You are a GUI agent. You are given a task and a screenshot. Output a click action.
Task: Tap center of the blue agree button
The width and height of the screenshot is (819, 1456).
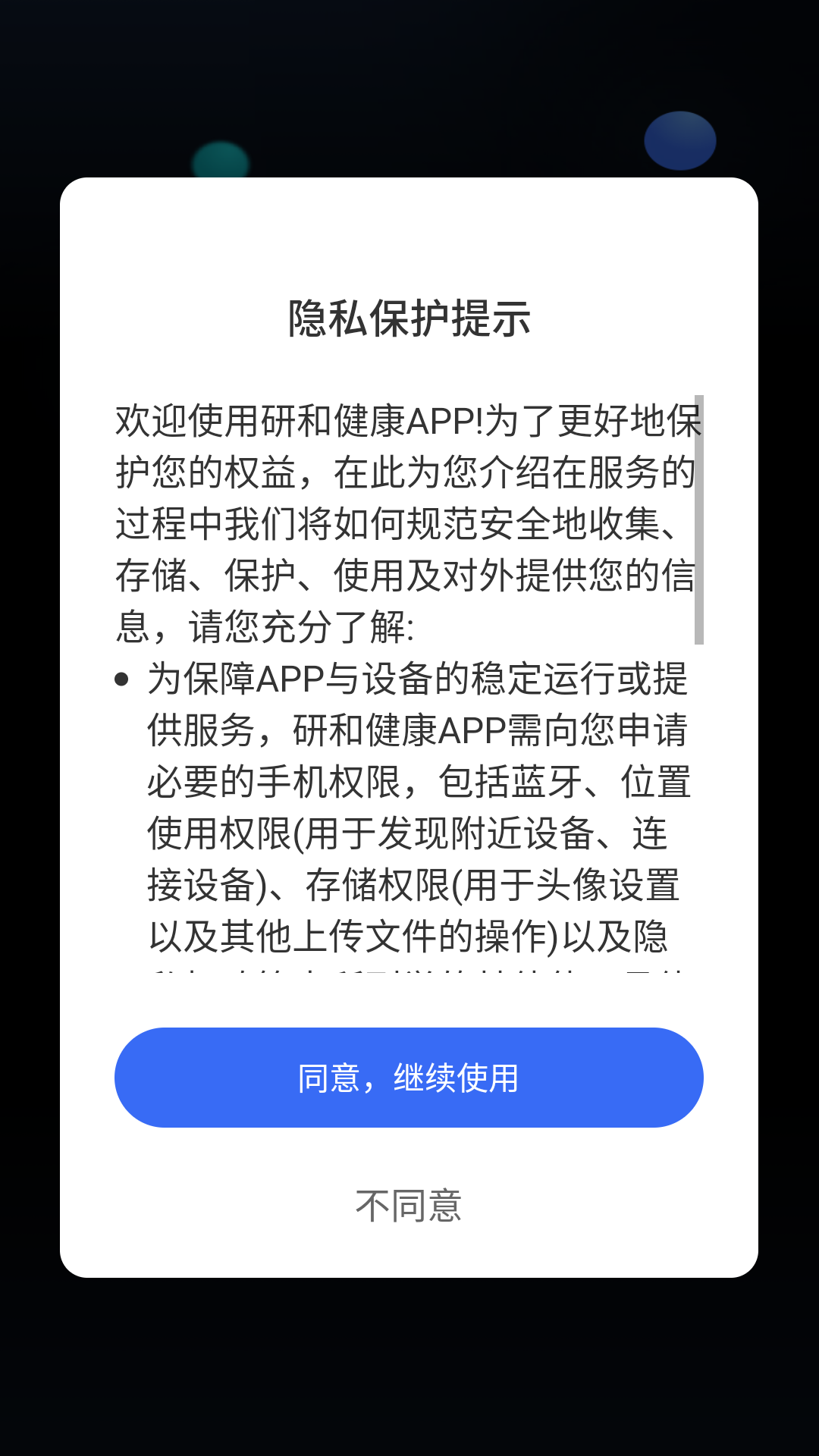click(409, 1077)
